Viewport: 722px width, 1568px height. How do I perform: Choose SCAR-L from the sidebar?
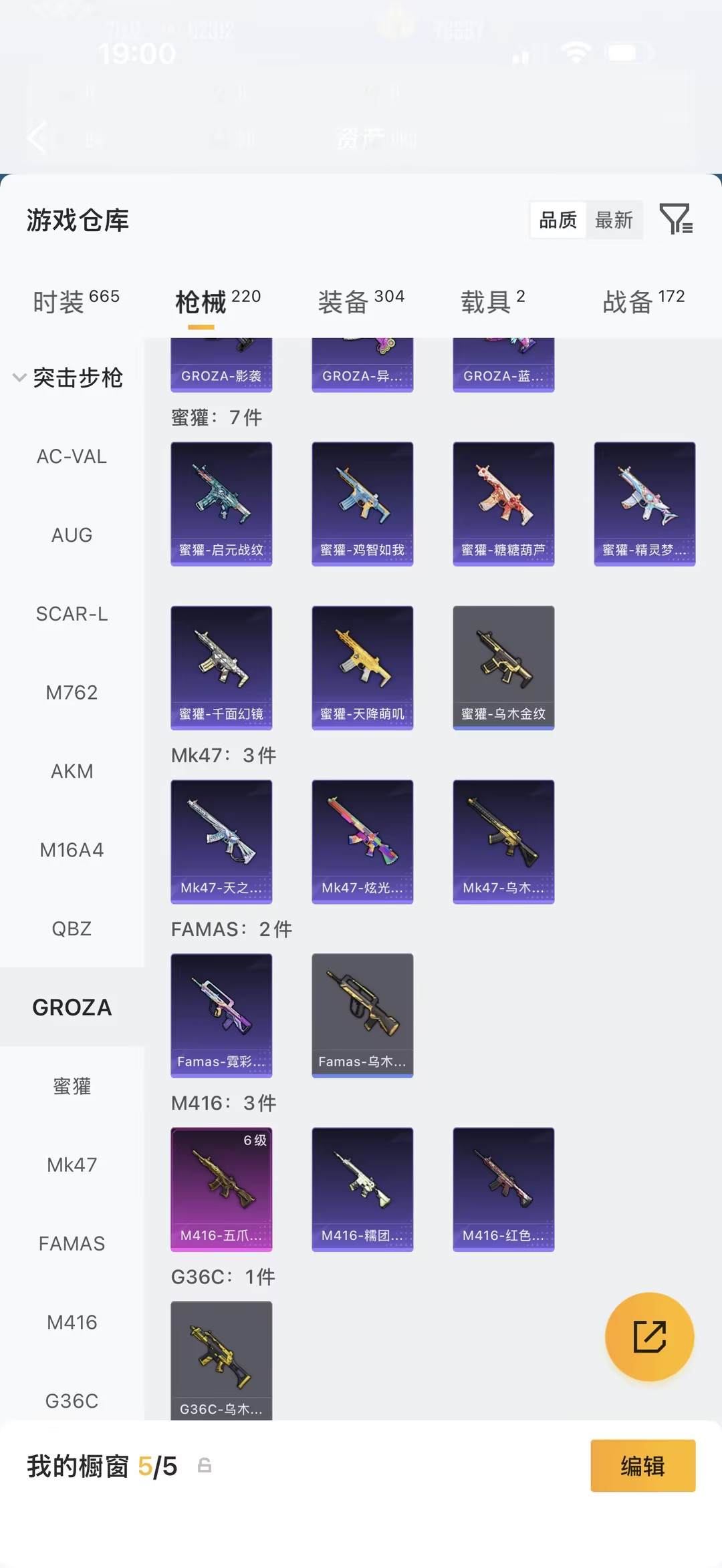click(x=72, y=613)
